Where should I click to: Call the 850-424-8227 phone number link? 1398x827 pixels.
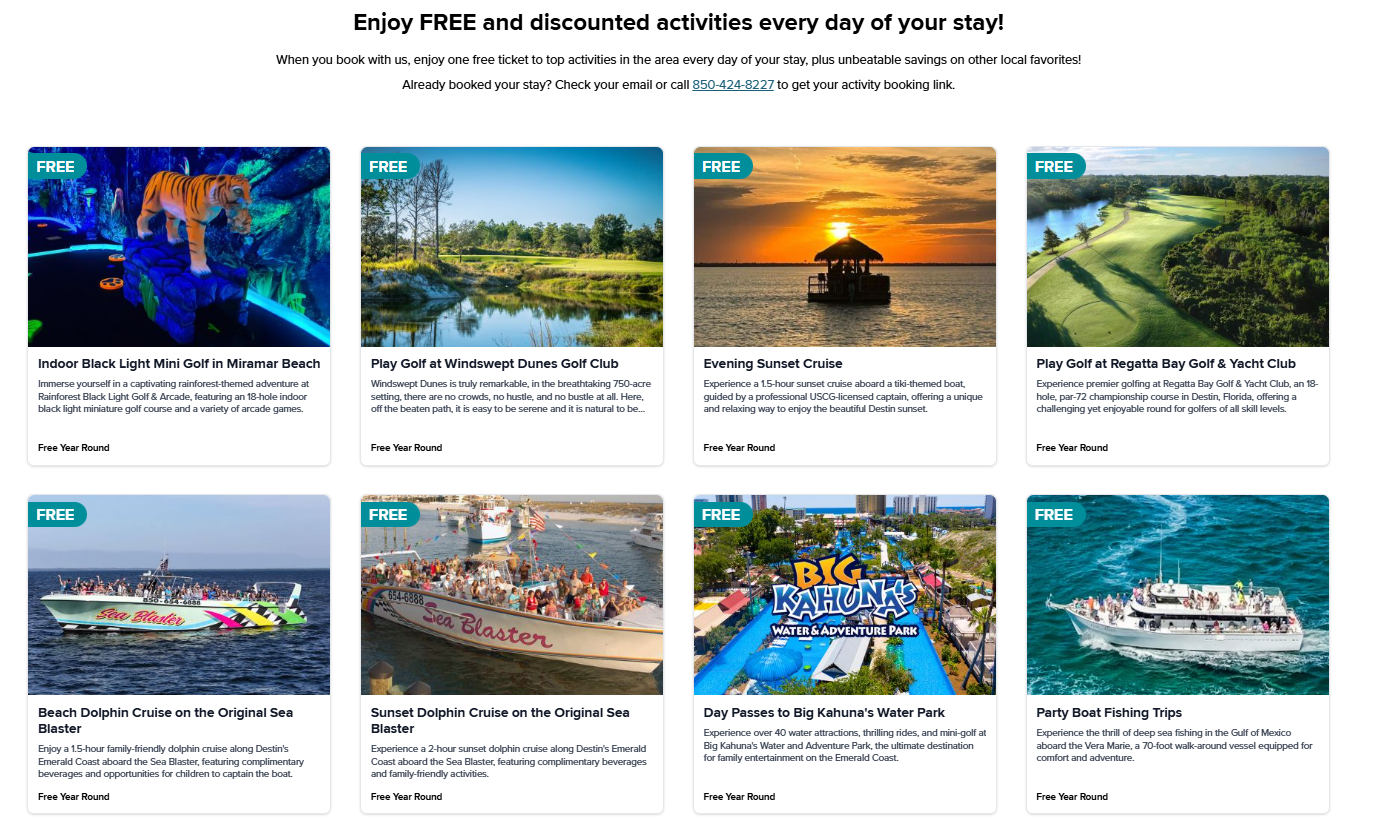(x=733, y=85)
